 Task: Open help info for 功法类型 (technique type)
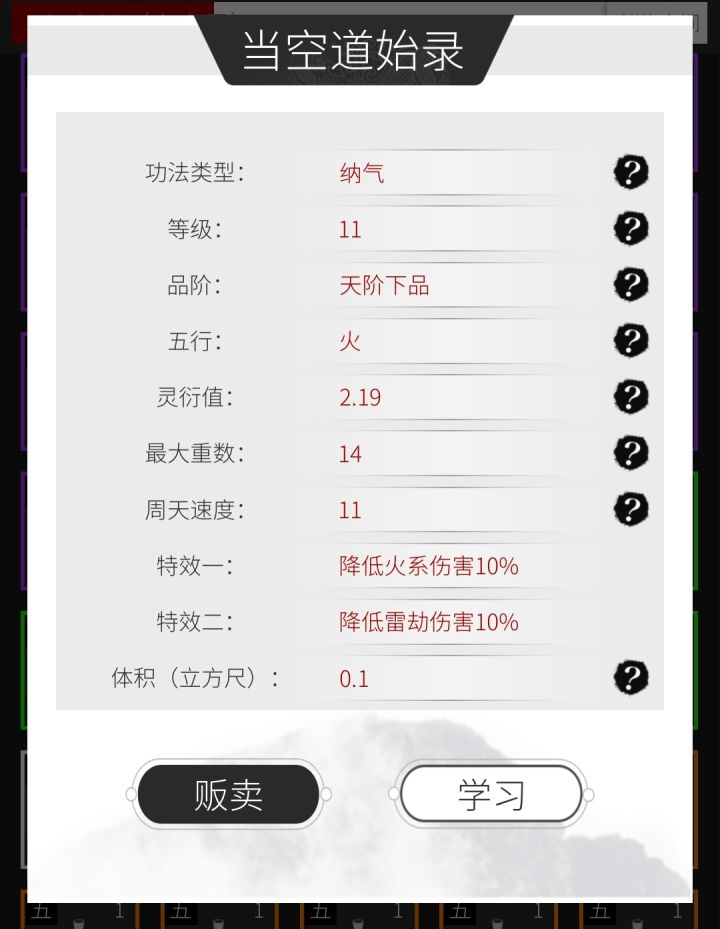[629, 172]
